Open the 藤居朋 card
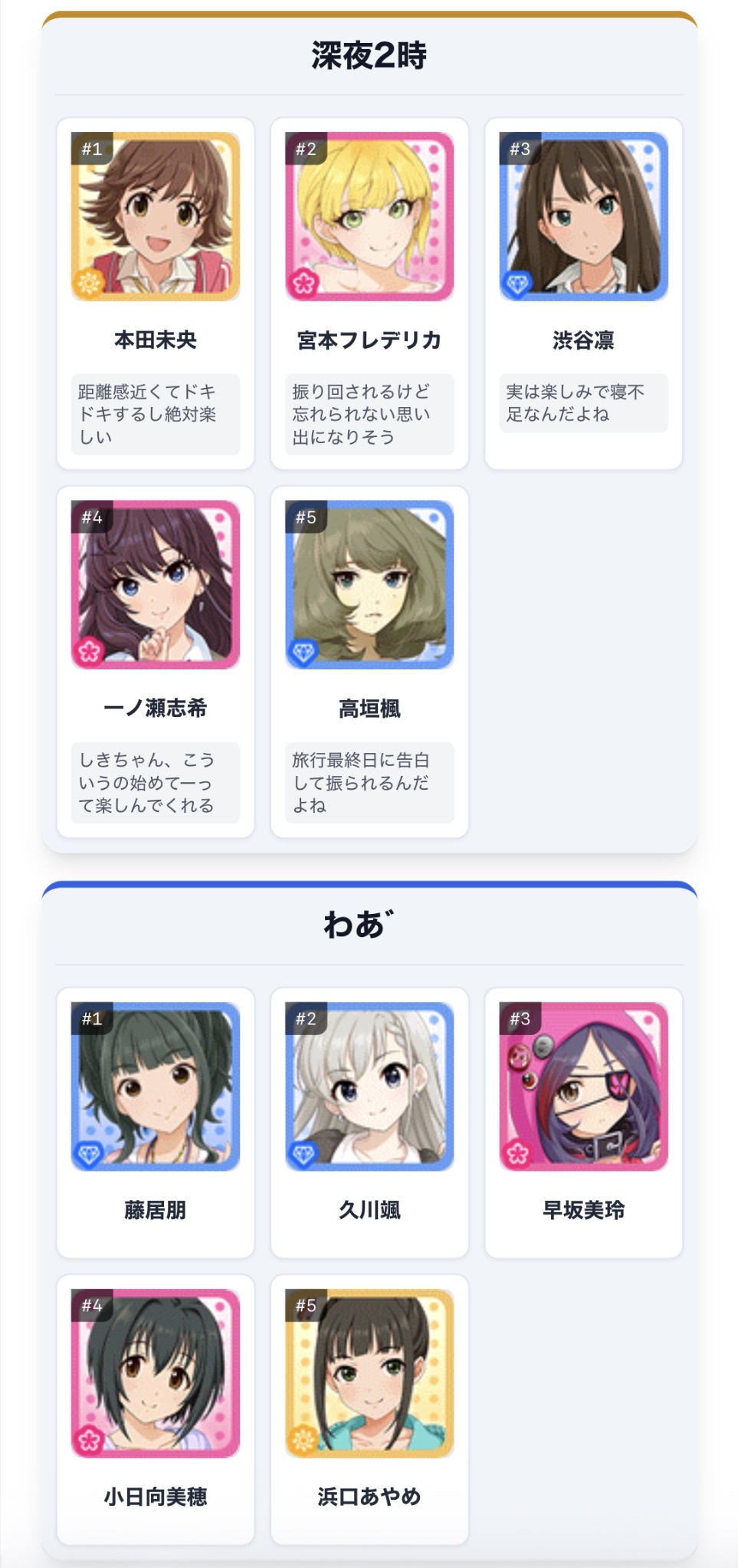 tap(156, 1123)
